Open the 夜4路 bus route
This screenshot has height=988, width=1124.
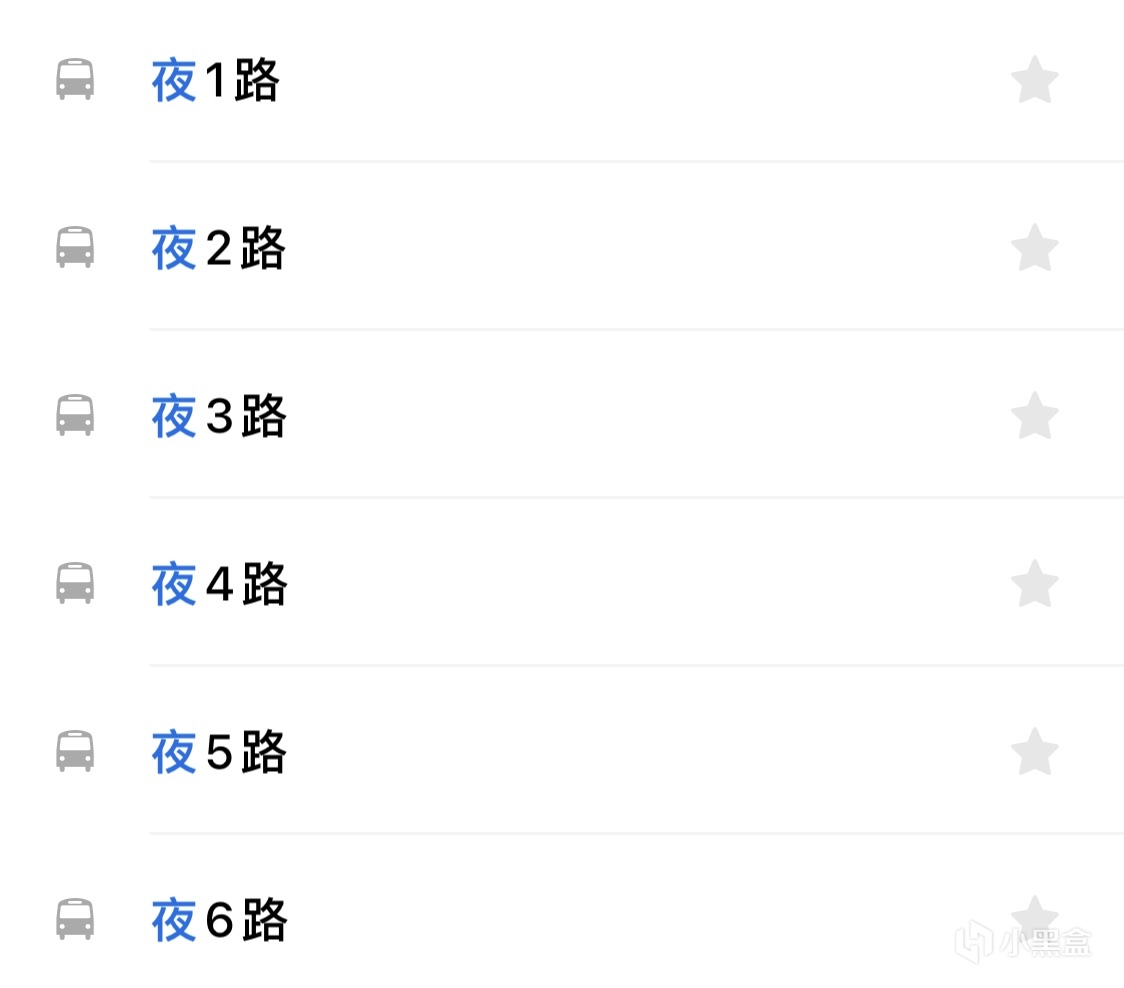[x=219, y=585]
